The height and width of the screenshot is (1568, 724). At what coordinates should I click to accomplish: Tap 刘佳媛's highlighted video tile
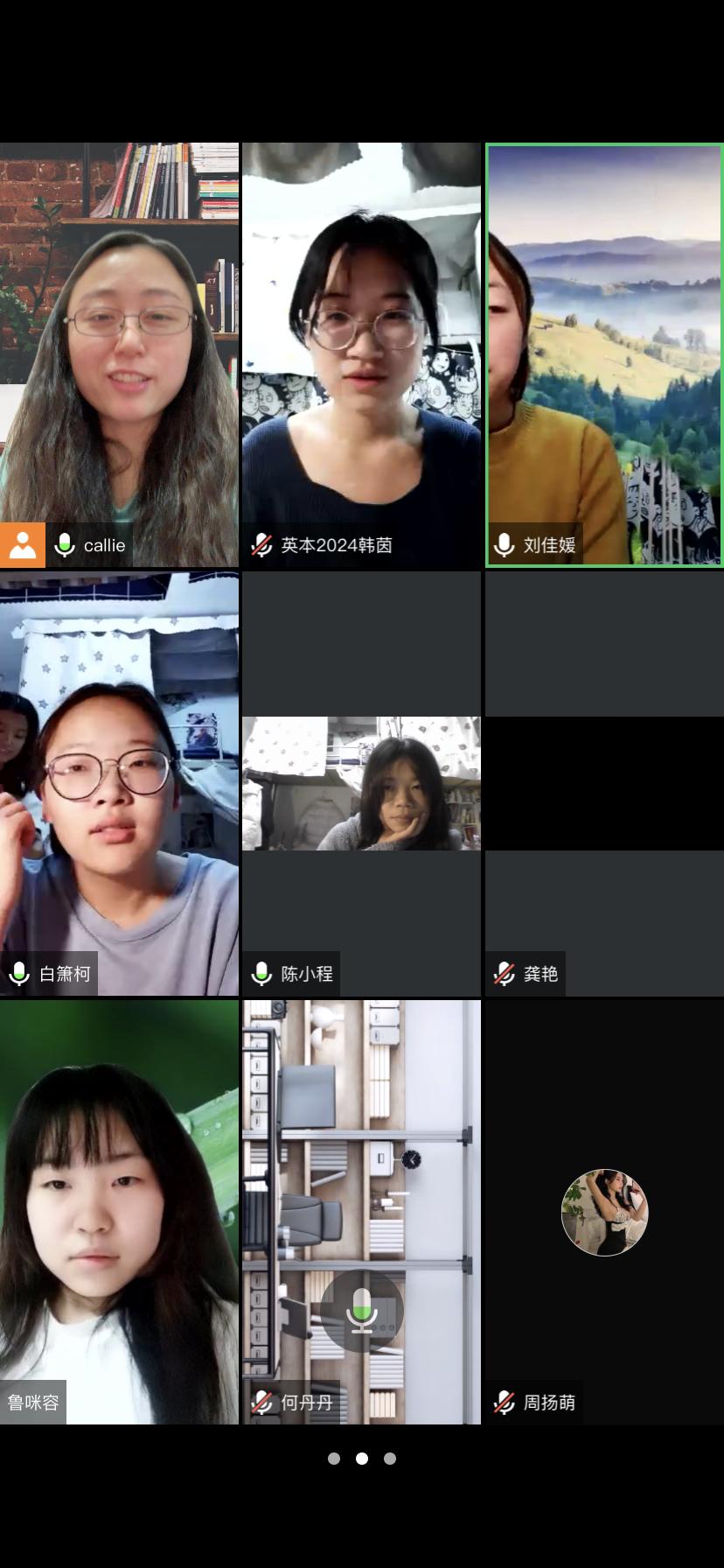604,354
